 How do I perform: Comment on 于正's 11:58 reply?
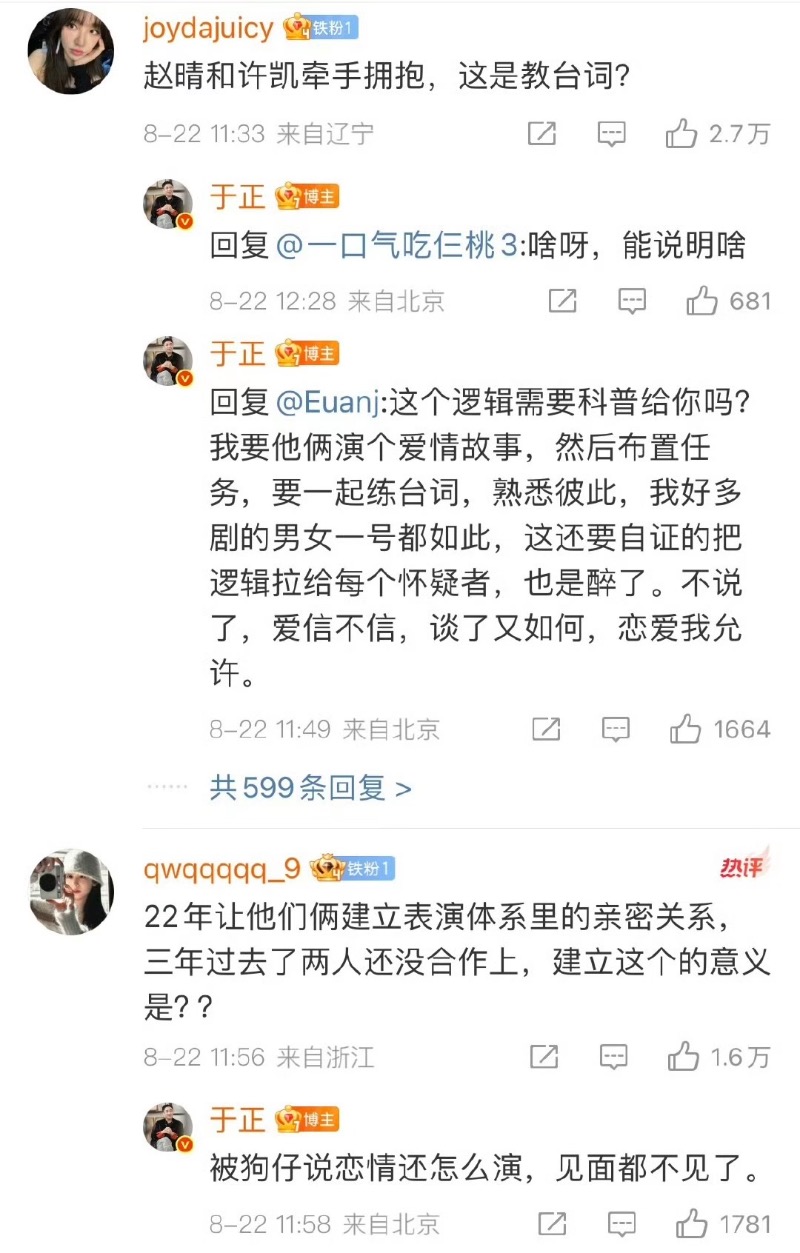pos(621,1223)
